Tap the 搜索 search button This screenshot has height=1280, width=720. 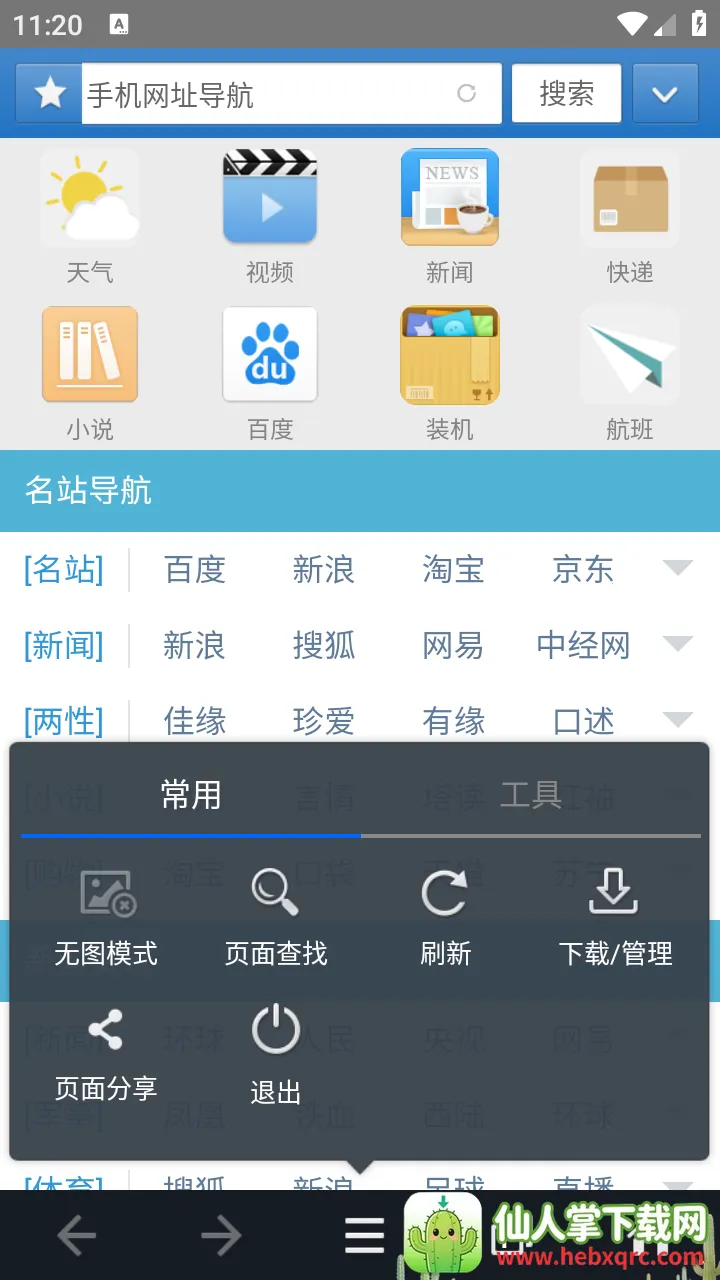[566, 94]
